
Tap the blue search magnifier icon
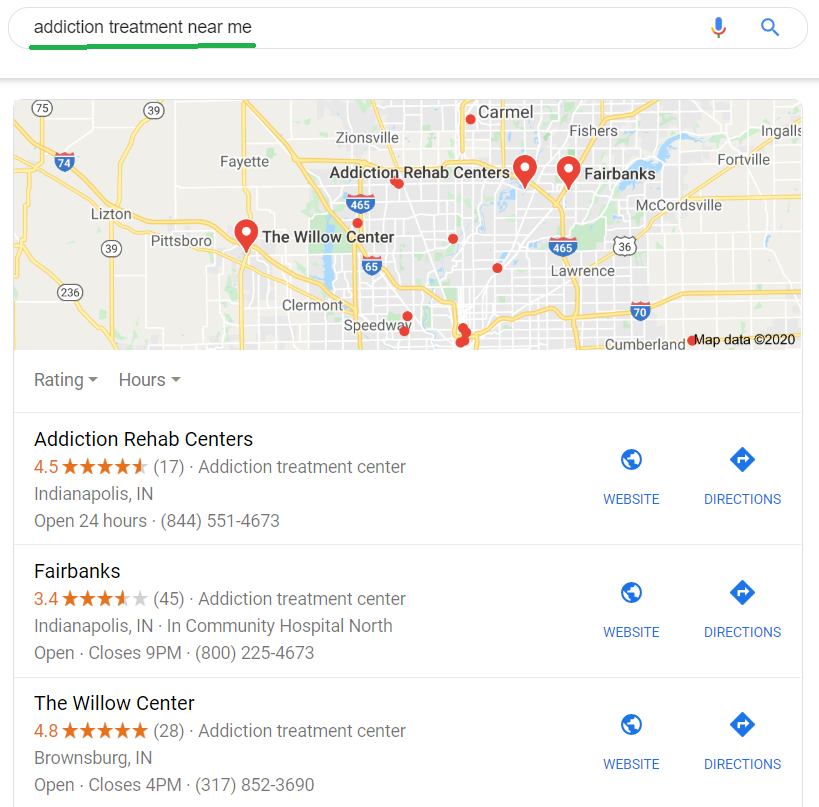click(x=769, y=27)
